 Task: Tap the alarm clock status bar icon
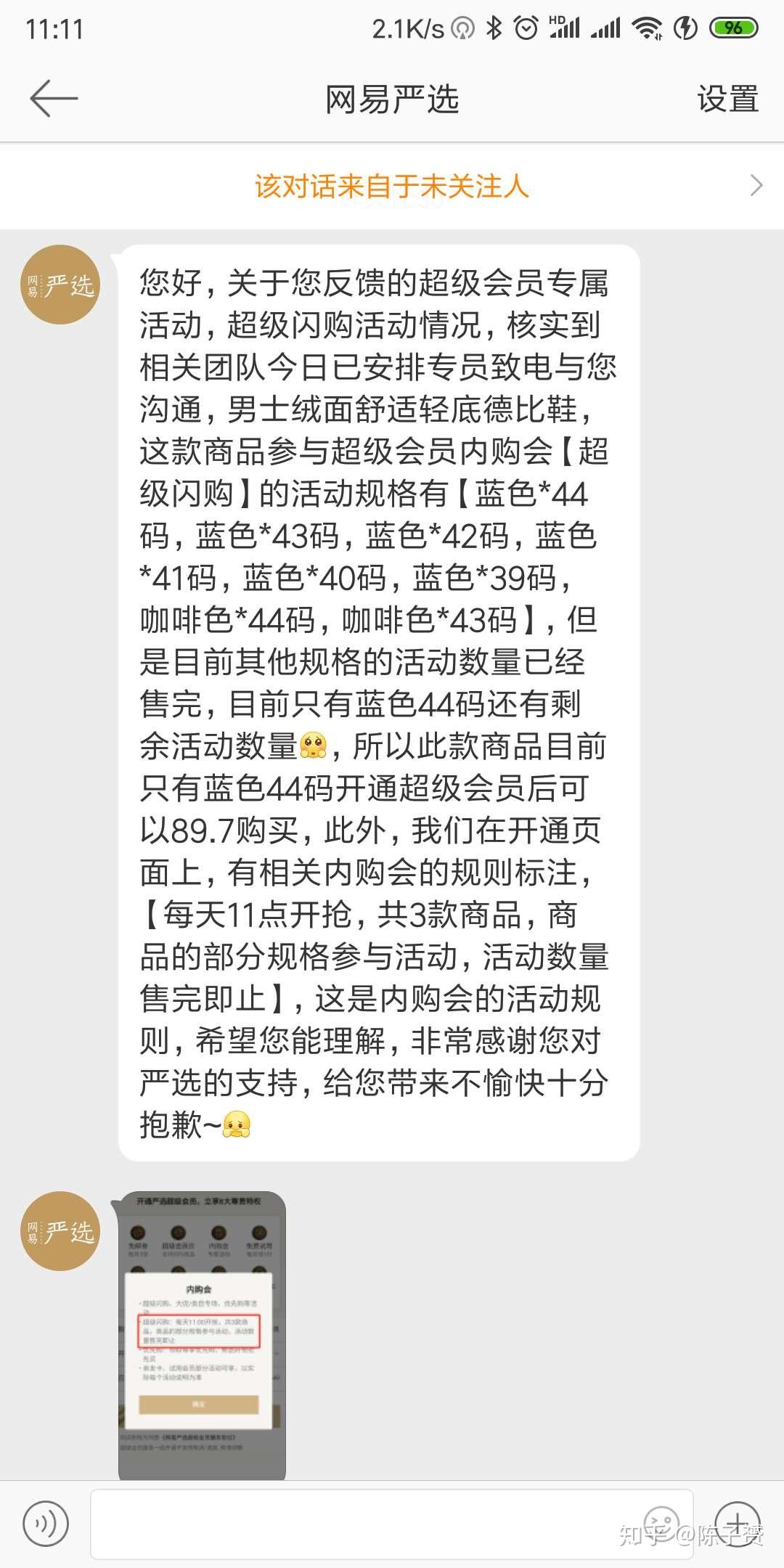pyautogui.click(x=524, y=28)
